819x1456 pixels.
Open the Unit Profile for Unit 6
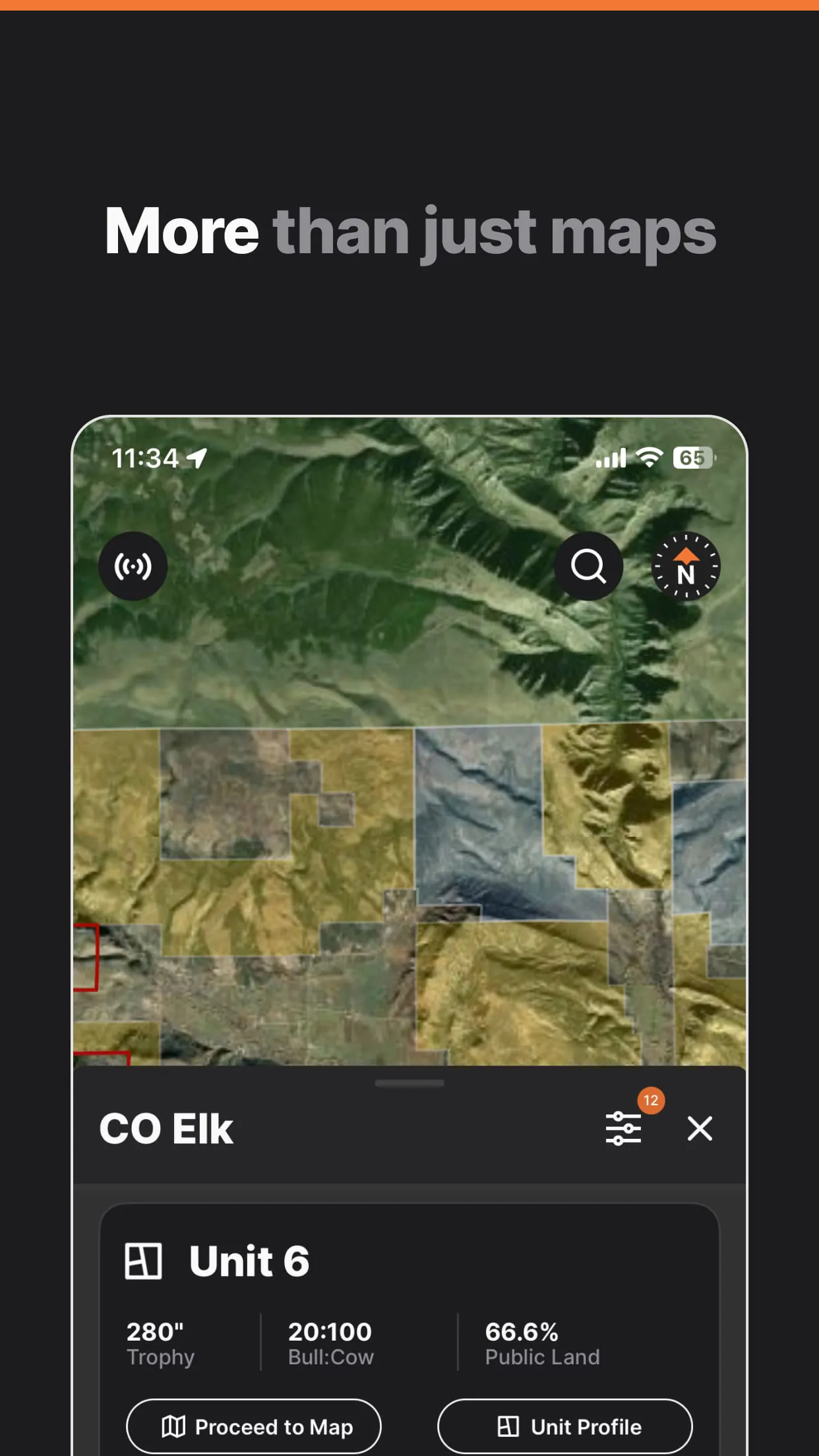[x=564, y=1426]
